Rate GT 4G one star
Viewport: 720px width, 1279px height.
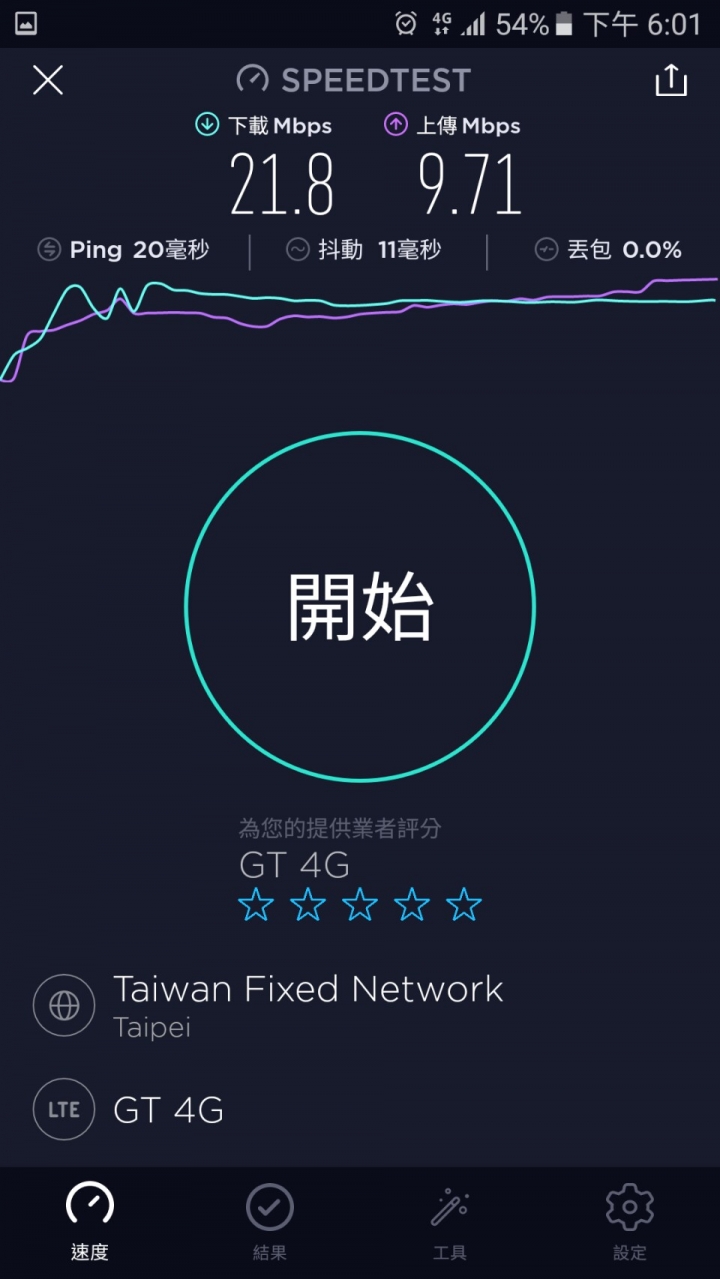point(256,906)
